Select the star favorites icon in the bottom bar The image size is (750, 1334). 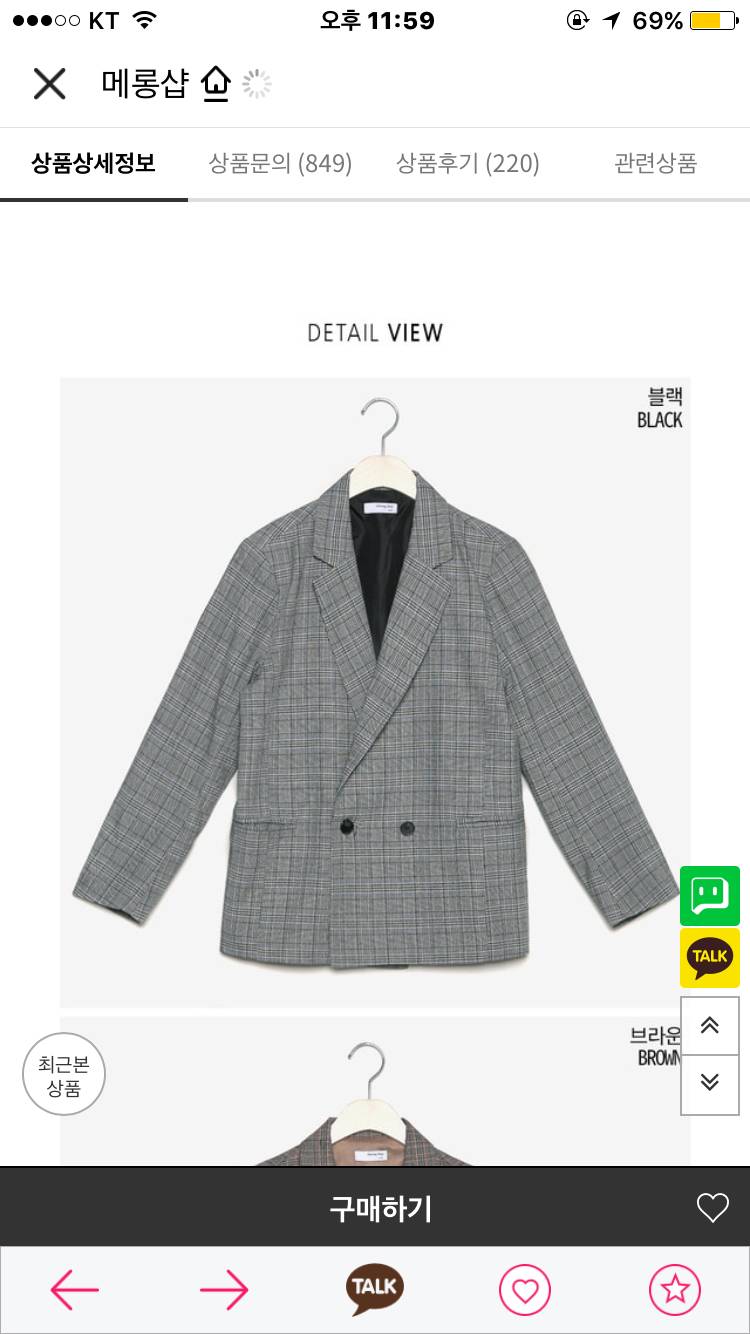[x=675, y=1289]
